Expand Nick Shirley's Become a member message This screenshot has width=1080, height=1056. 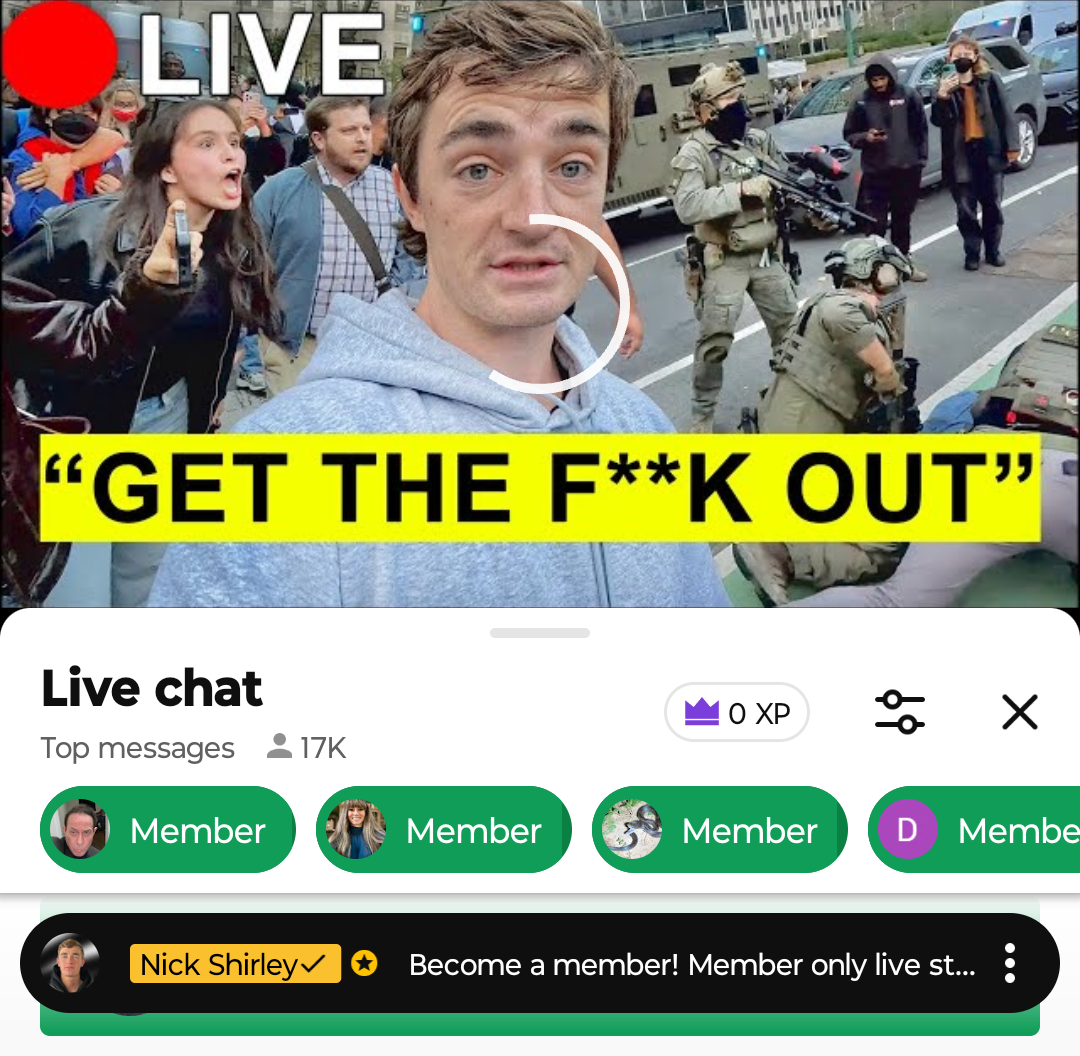pyautogui.click(x=690, y=965)
